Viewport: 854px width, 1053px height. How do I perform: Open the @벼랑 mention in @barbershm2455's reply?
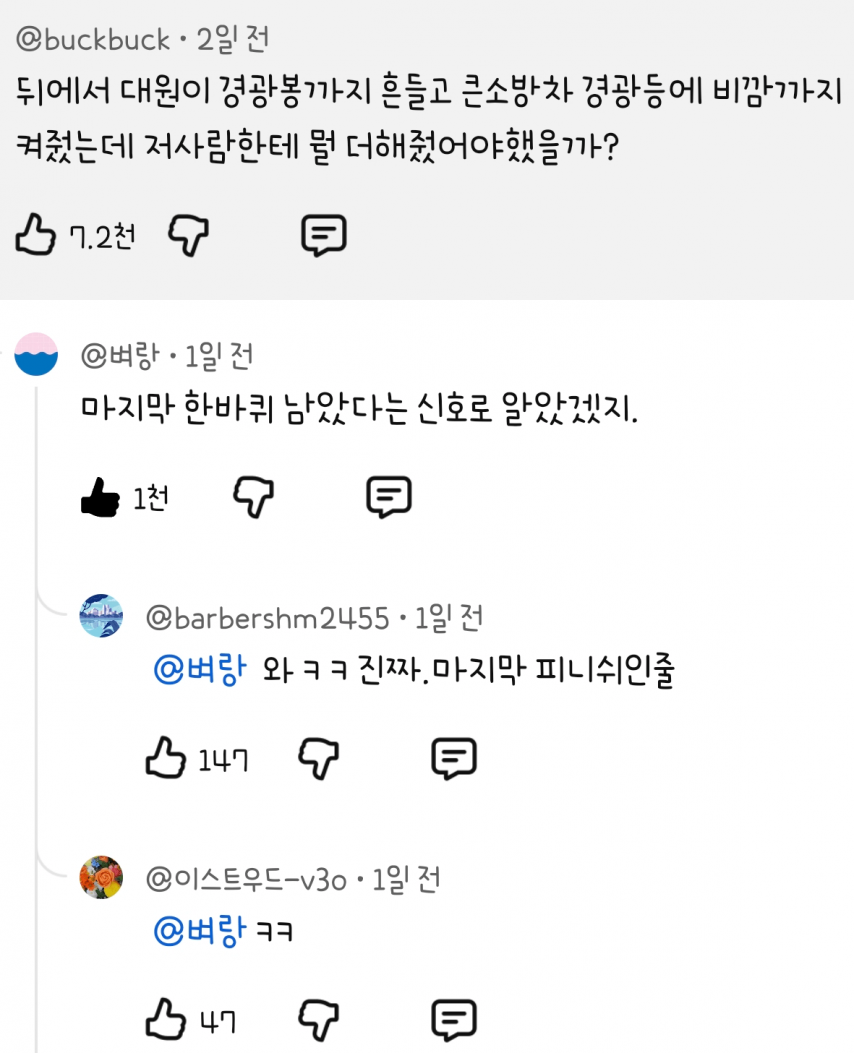pyautogui.click(x=199, y=671)
